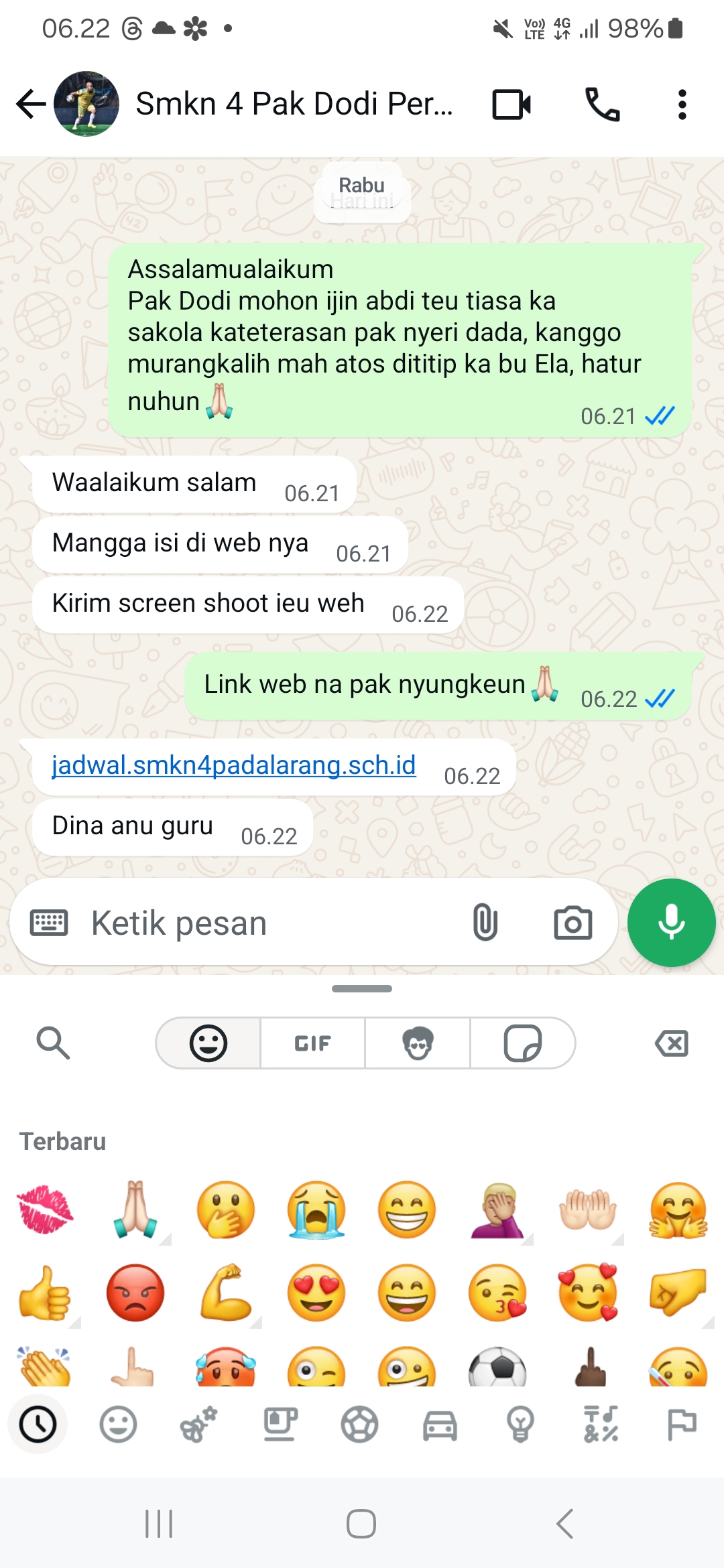The width and height of the screenshot is (724, 1568).
Task: Start a video call with this contact
Action: coord(511,105)
